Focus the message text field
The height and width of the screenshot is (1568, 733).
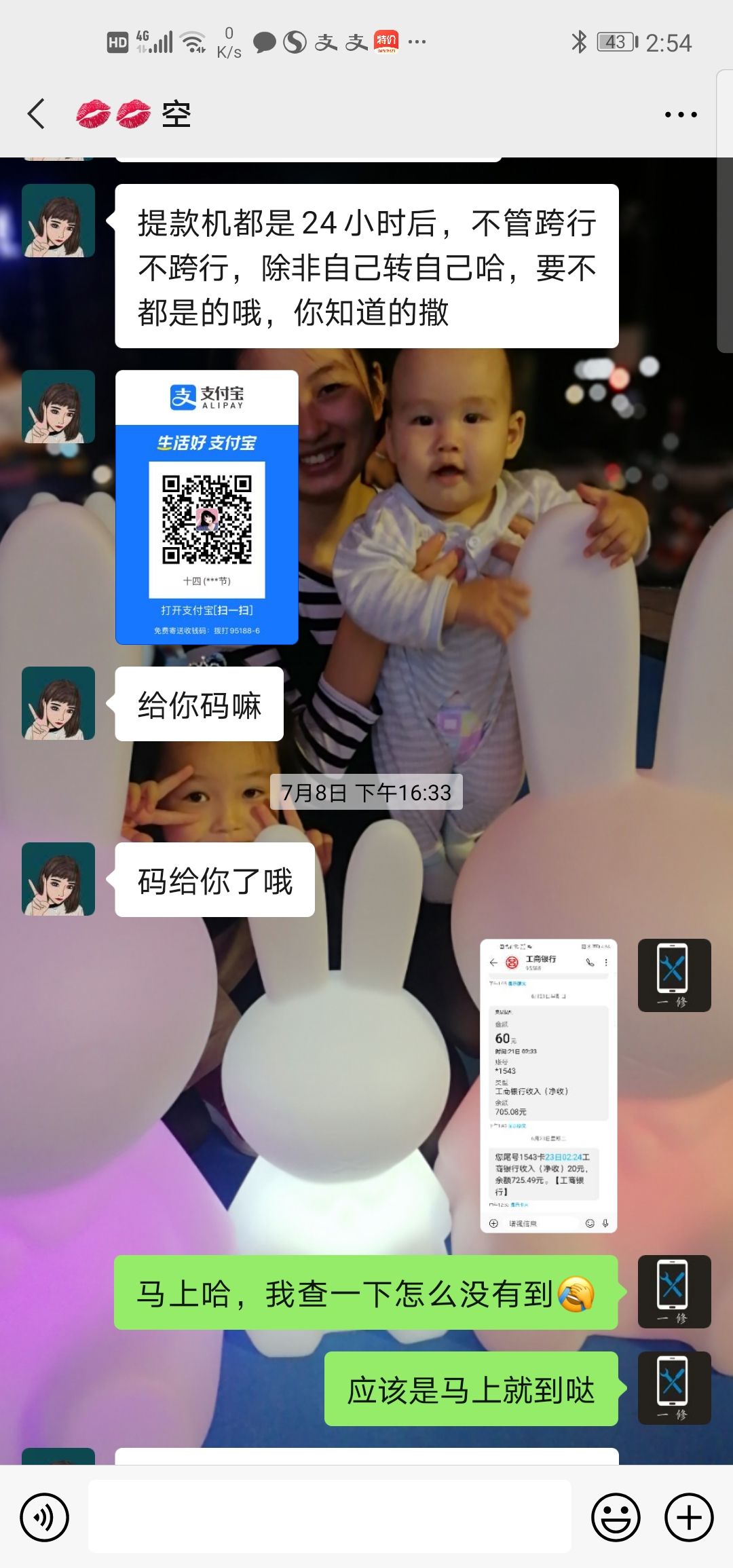point(330,1517)
